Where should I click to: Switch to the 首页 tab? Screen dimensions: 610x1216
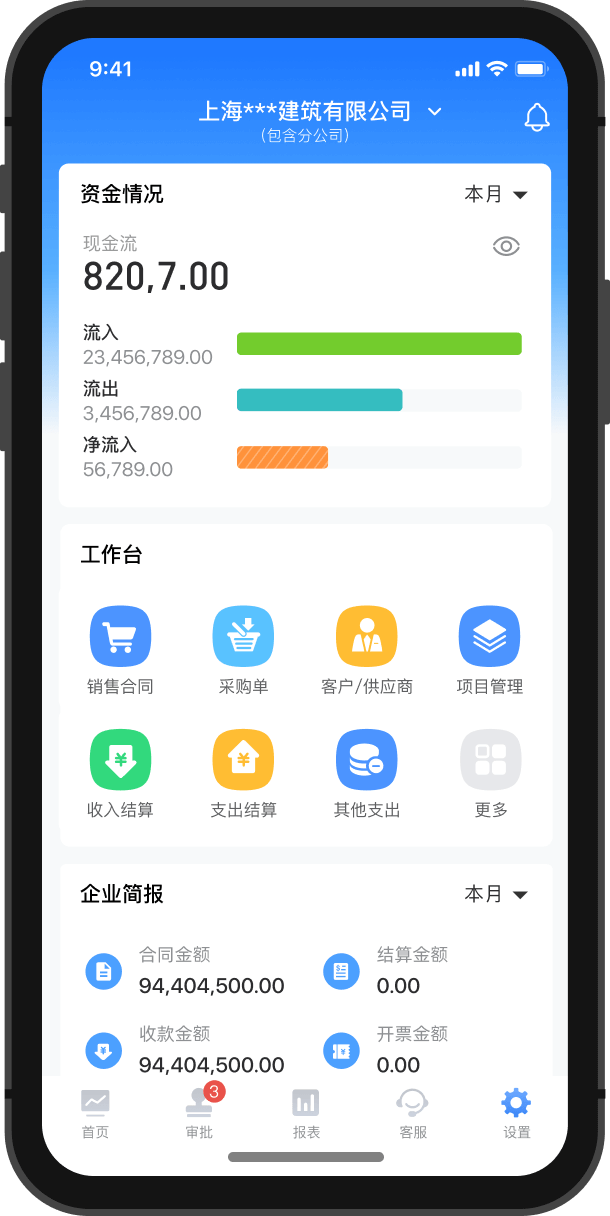point(95,1114)
